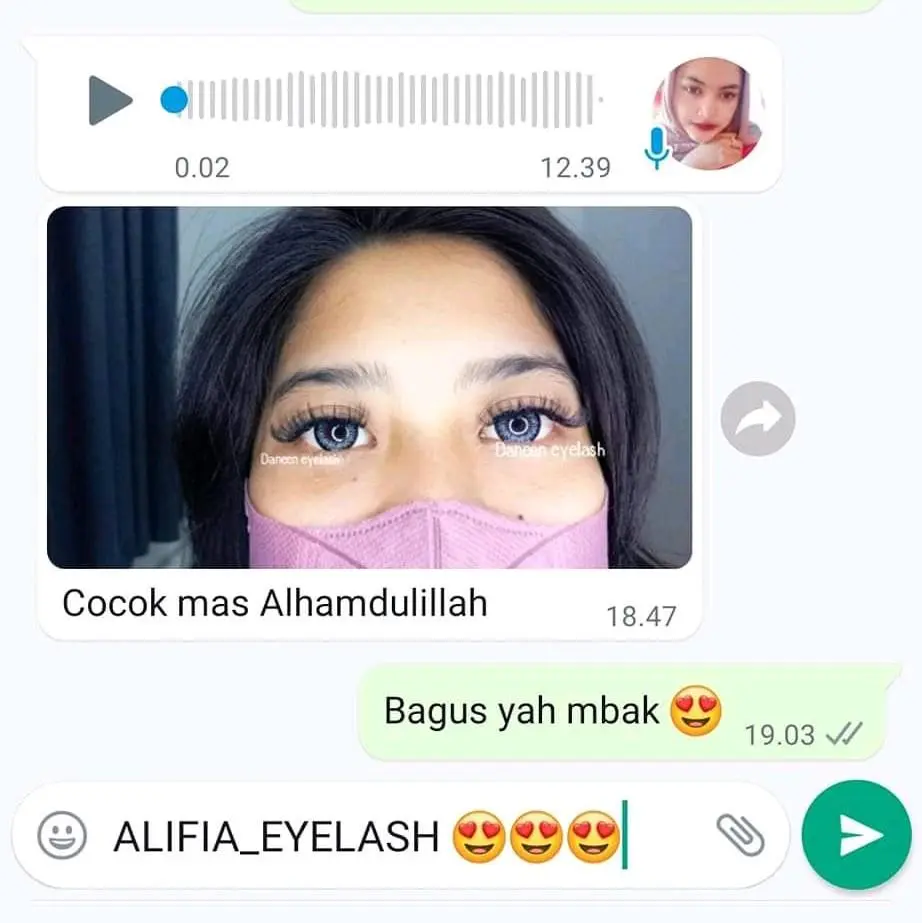The height and width of the screenshot is (923, 922).
Task: Attach a file with the paperclip
Action: tap(741, 835)
